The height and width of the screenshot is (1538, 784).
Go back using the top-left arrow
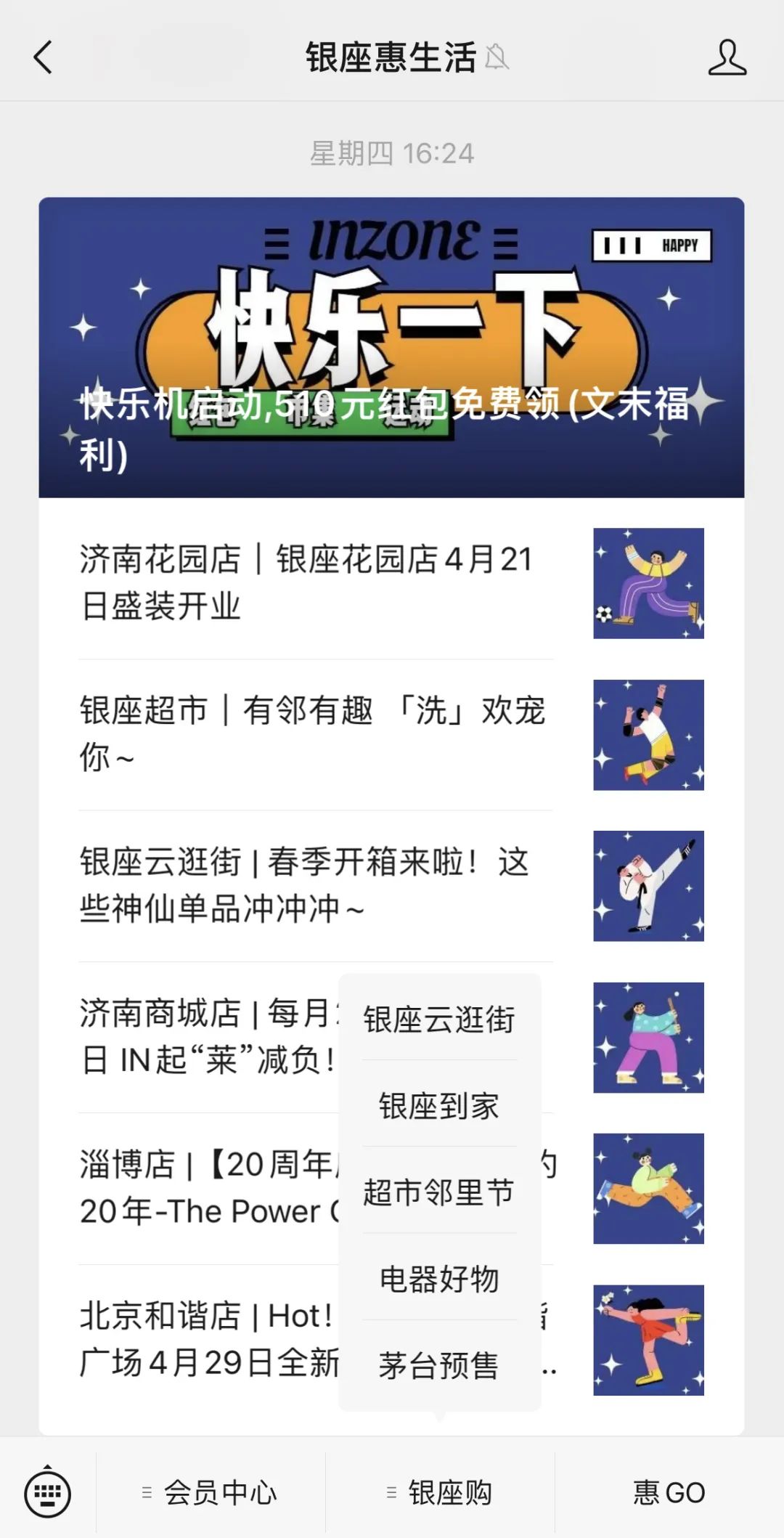pos(44,57)
